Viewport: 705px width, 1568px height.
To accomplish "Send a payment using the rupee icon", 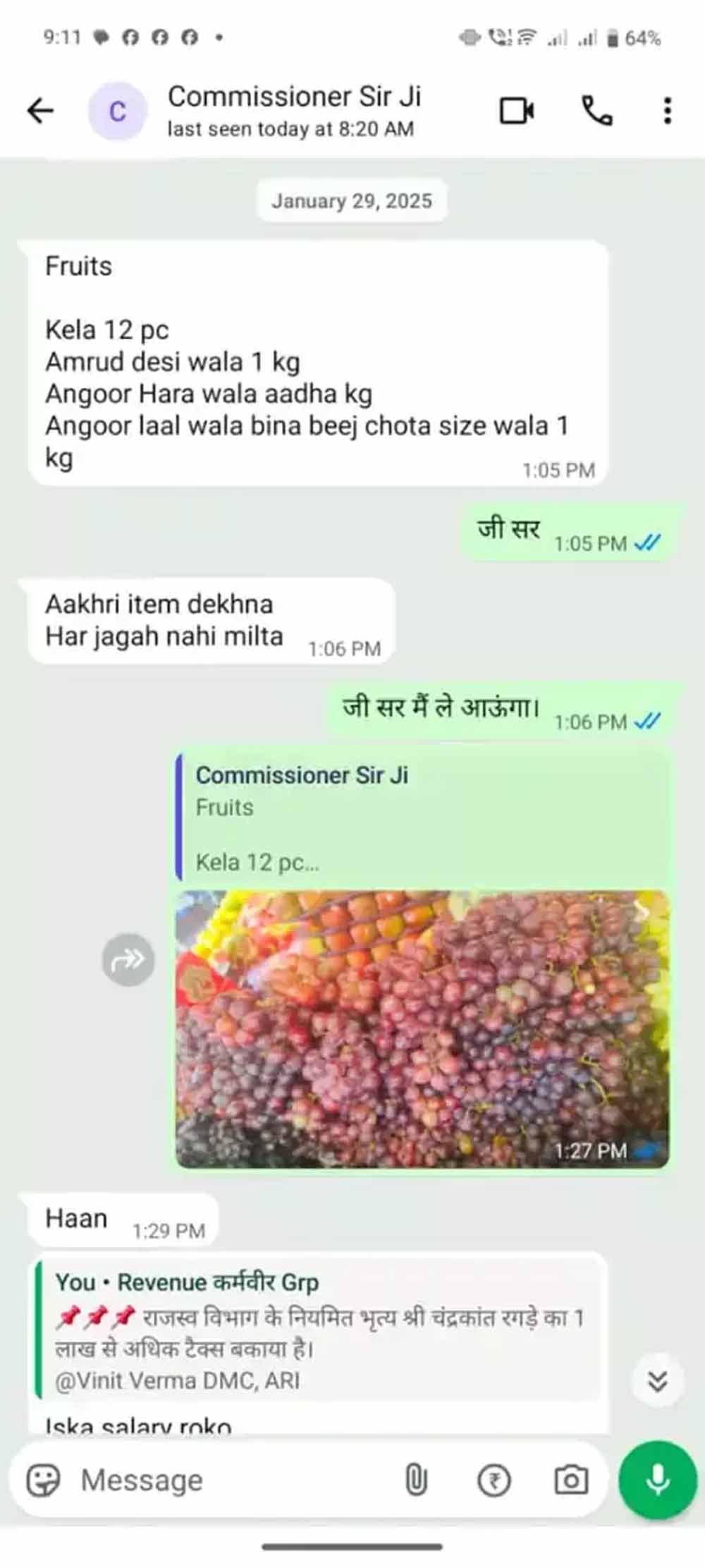I will 493,1480.
